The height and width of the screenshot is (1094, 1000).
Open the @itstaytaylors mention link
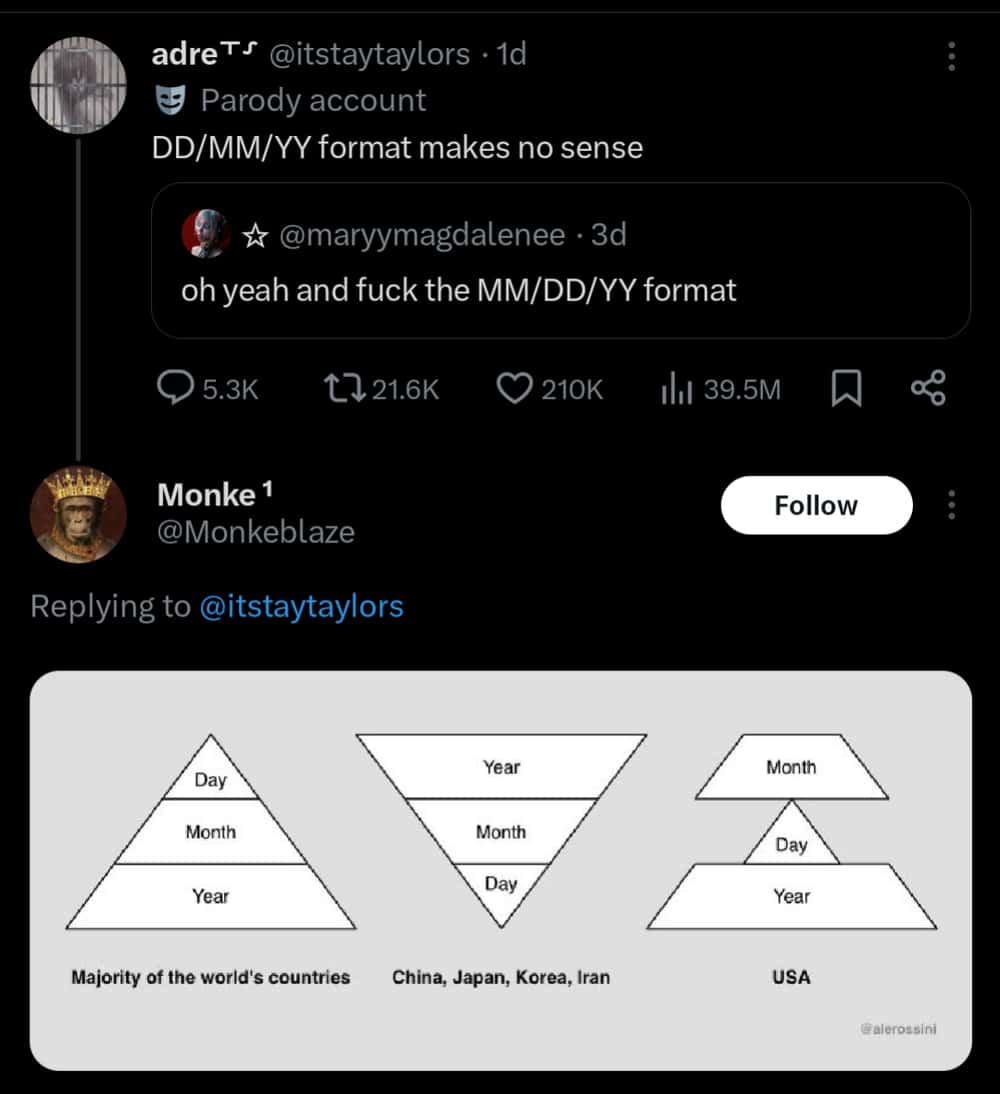pyautogui.click(x=302, y=606)
